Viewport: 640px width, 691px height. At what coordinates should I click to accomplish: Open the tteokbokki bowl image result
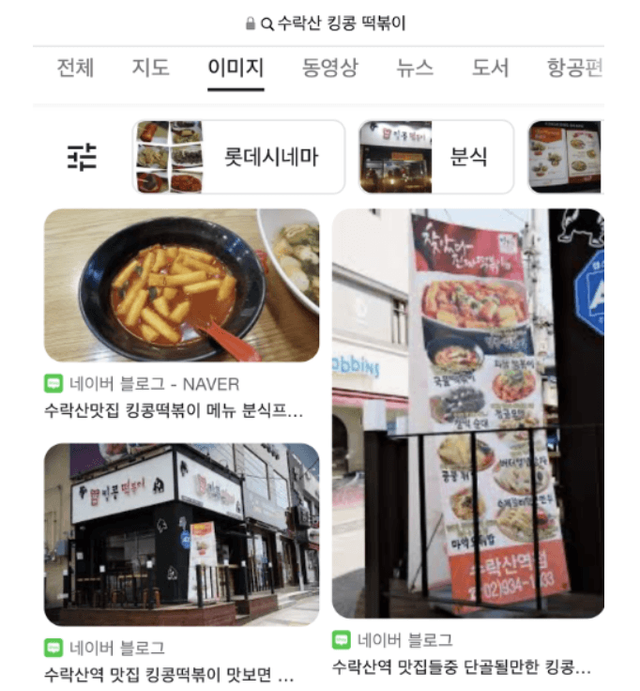pyautogui.click(x=181, y=285)
